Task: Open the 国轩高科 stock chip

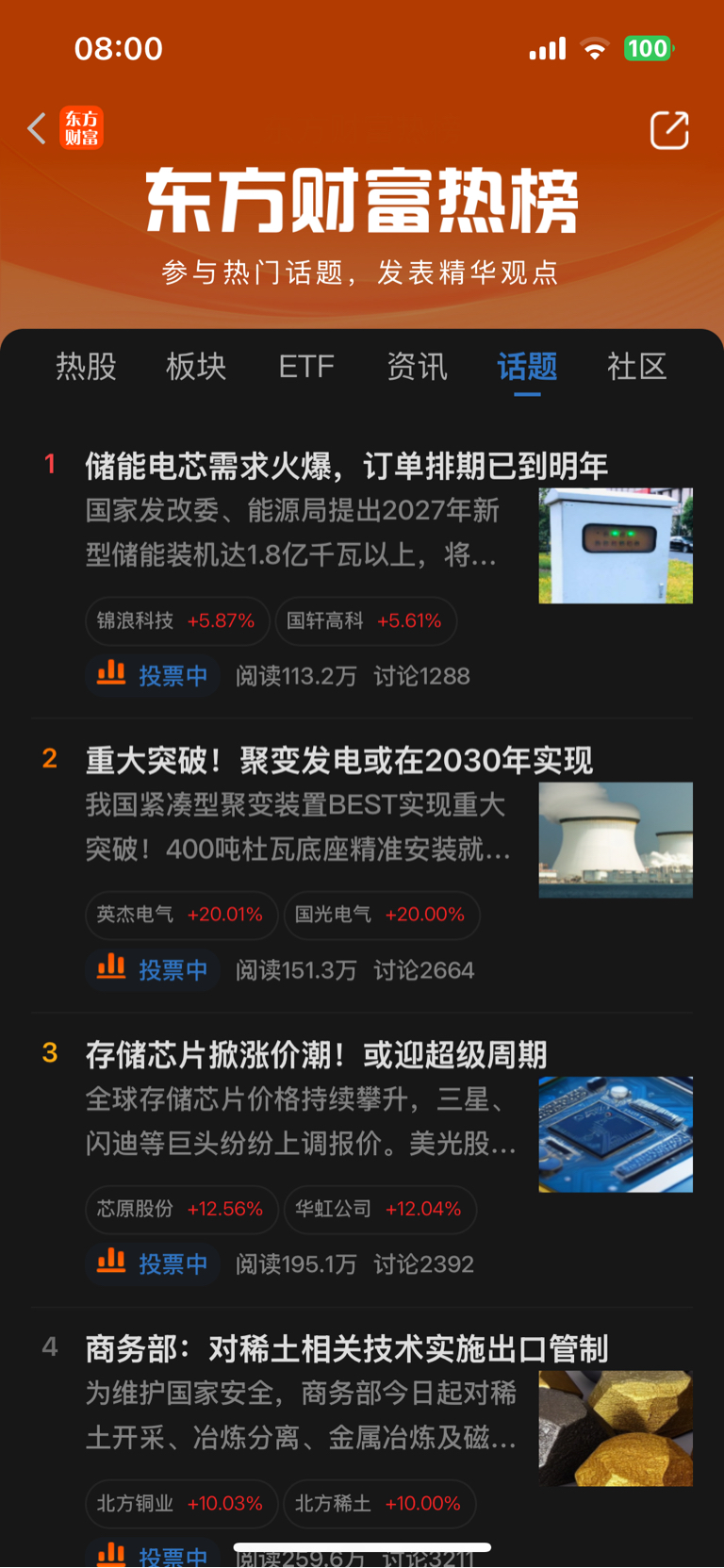Action: [365, 620]
